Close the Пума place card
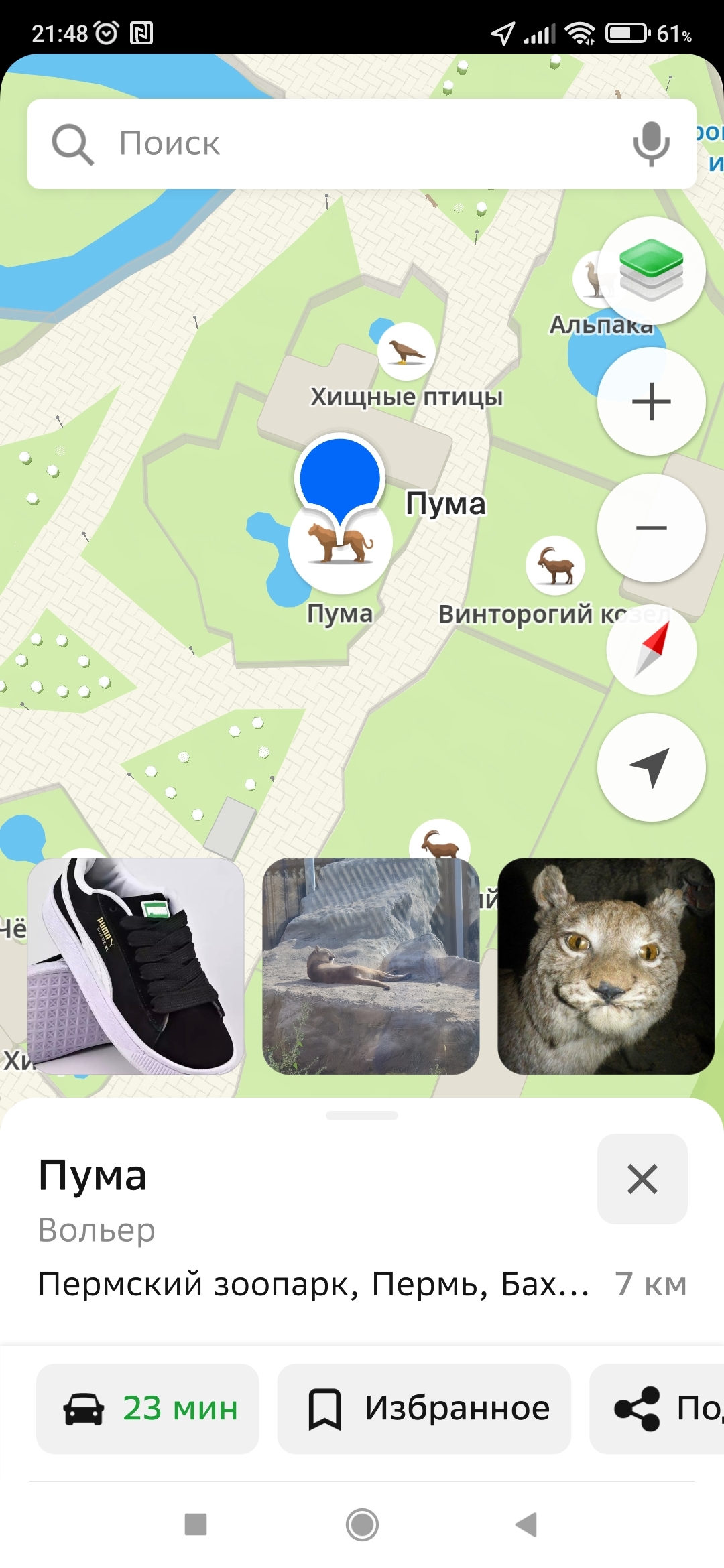The width and height of the screenshot is (724, 1568). pos(642,1179)
